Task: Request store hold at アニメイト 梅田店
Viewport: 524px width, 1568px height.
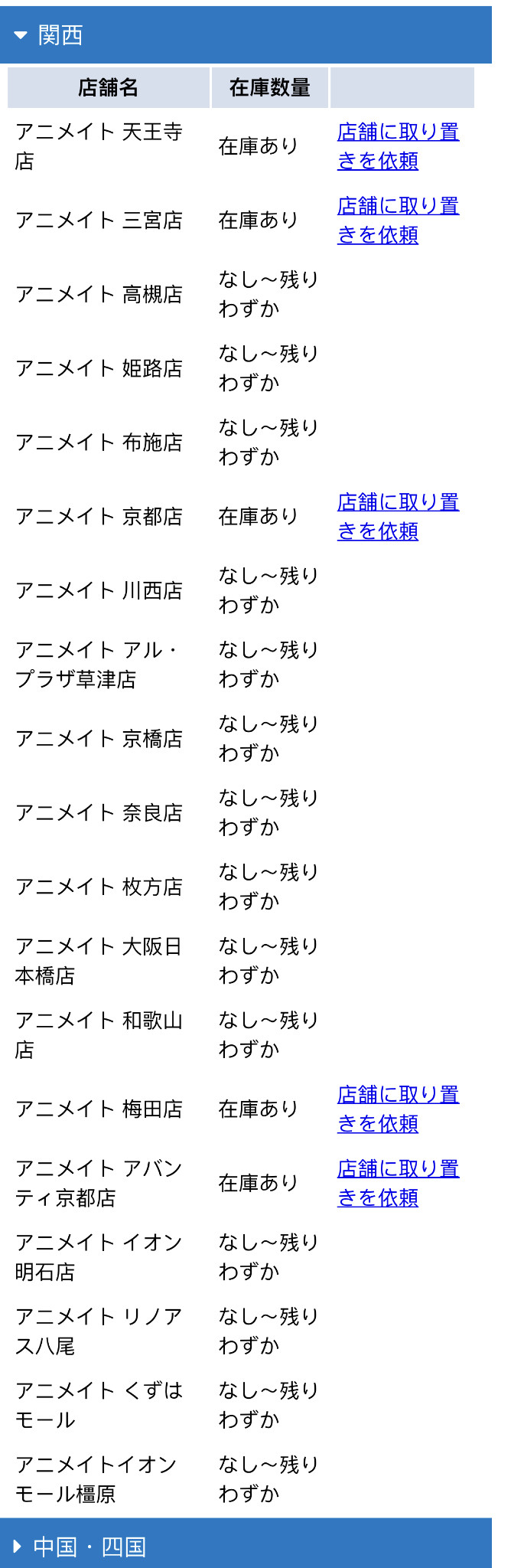Action: point(398,1109)
